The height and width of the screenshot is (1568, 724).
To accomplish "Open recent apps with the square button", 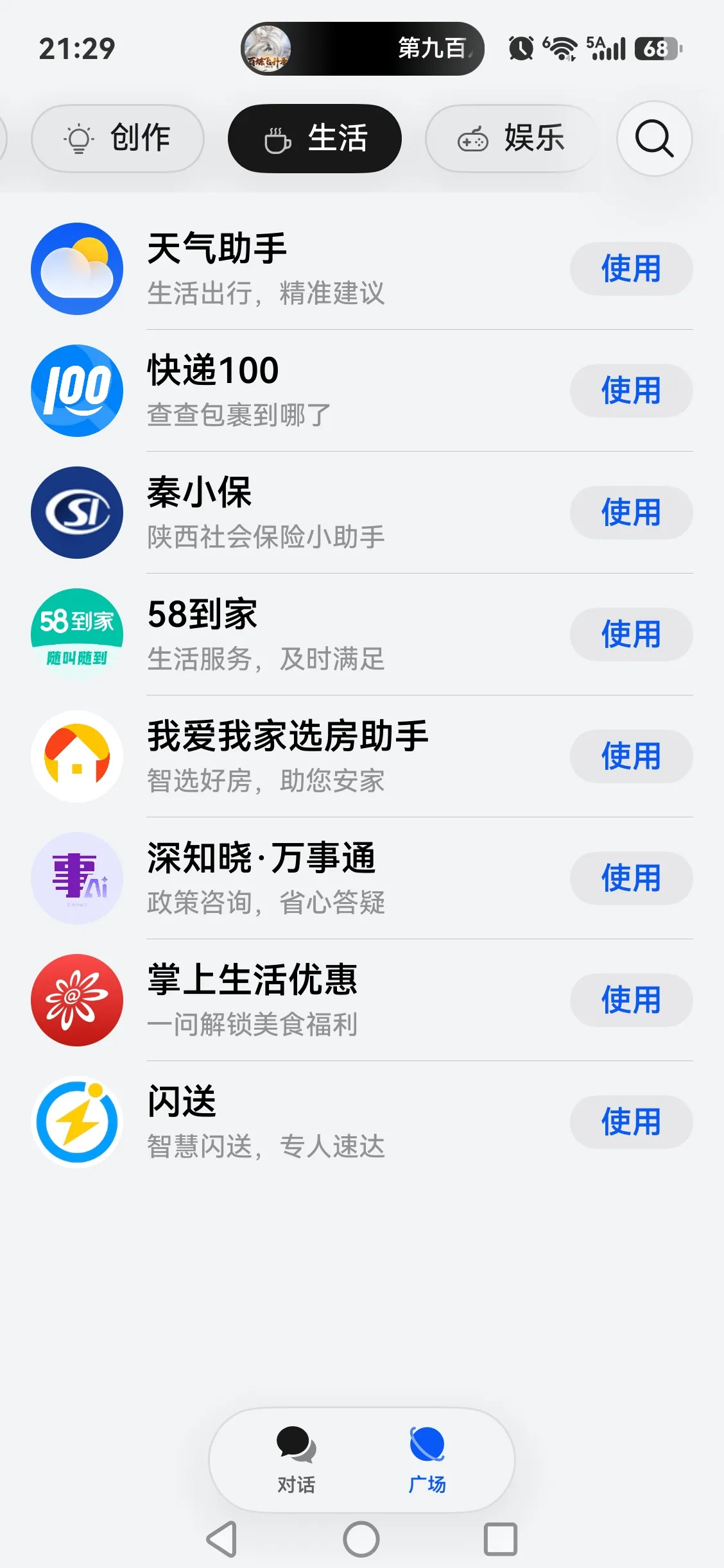I will point(501,1538).
